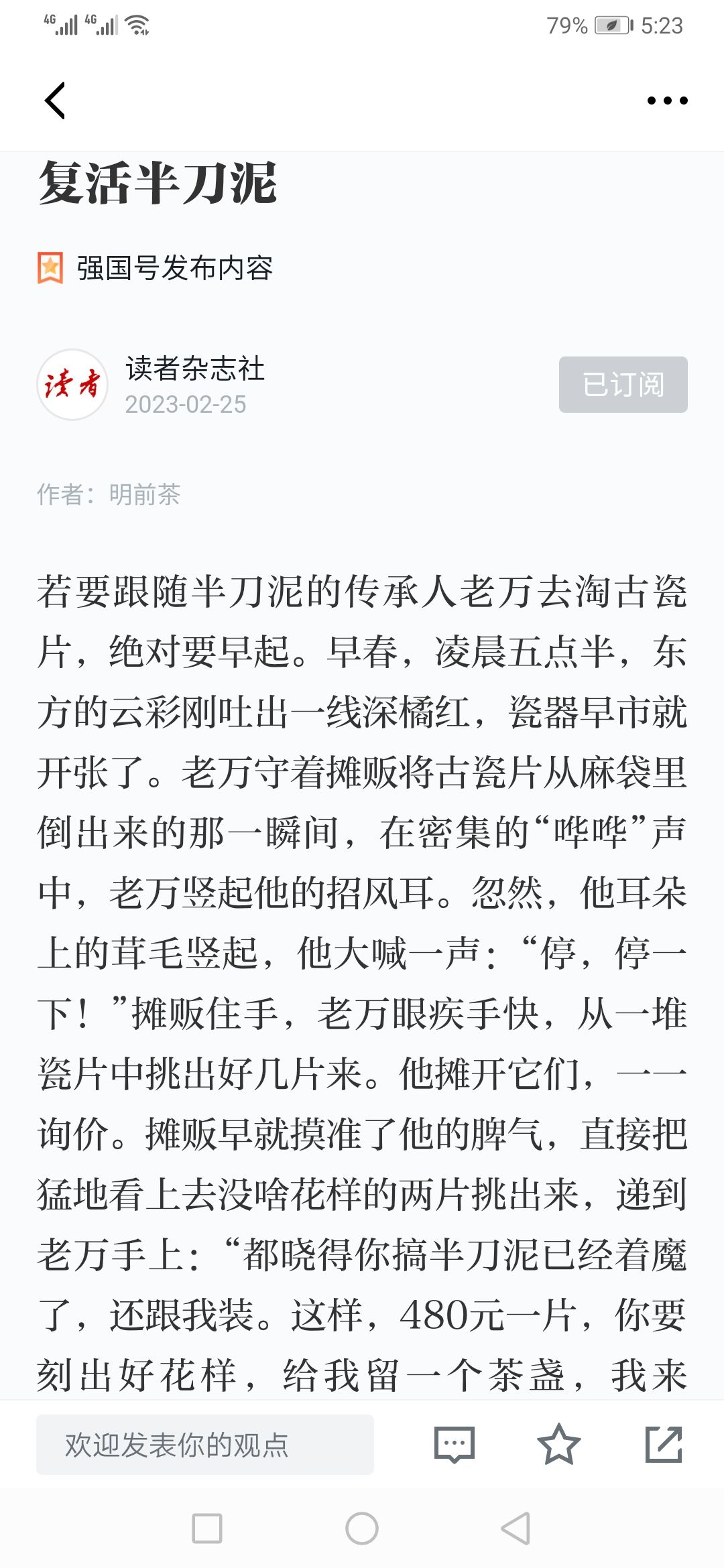Go back using the top-left arrow

pos(55,101)
